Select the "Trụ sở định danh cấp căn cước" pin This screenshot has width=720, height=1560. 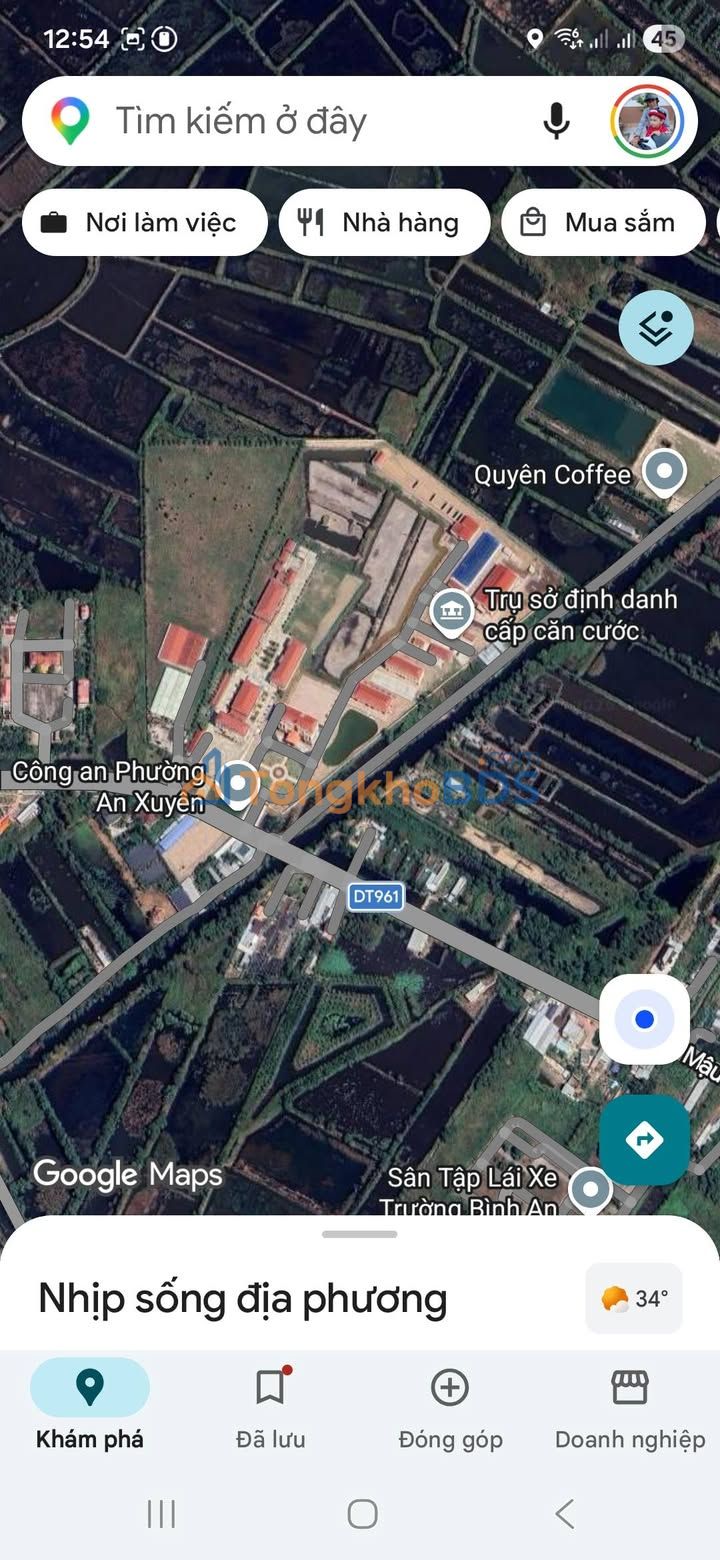click(452, 612)
